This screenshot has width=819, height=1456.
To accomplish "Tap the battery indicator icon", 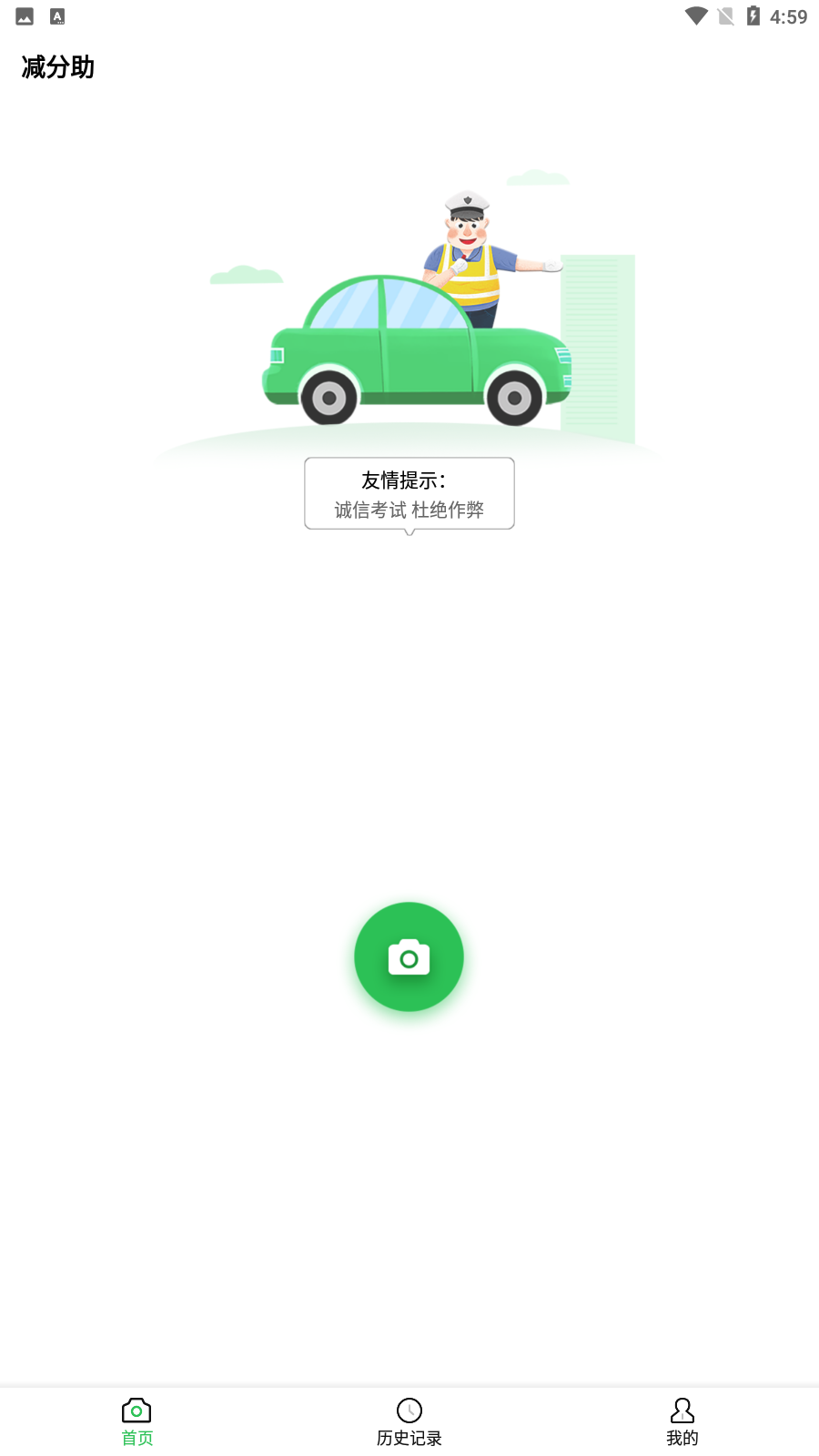I will (x=753, y=15).
